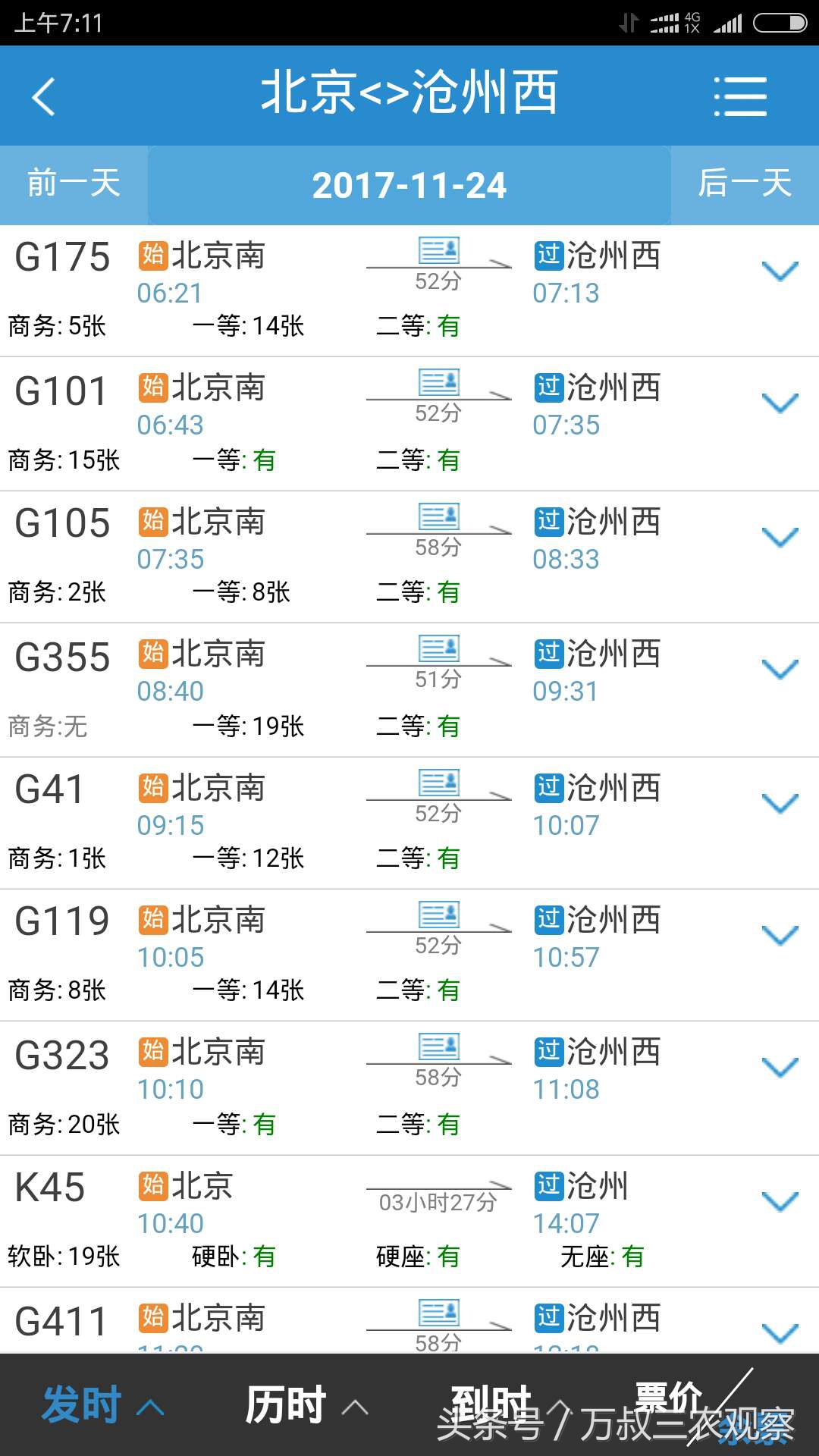Click the 过 badge beside 沧州西 for G105

[548, 521]
